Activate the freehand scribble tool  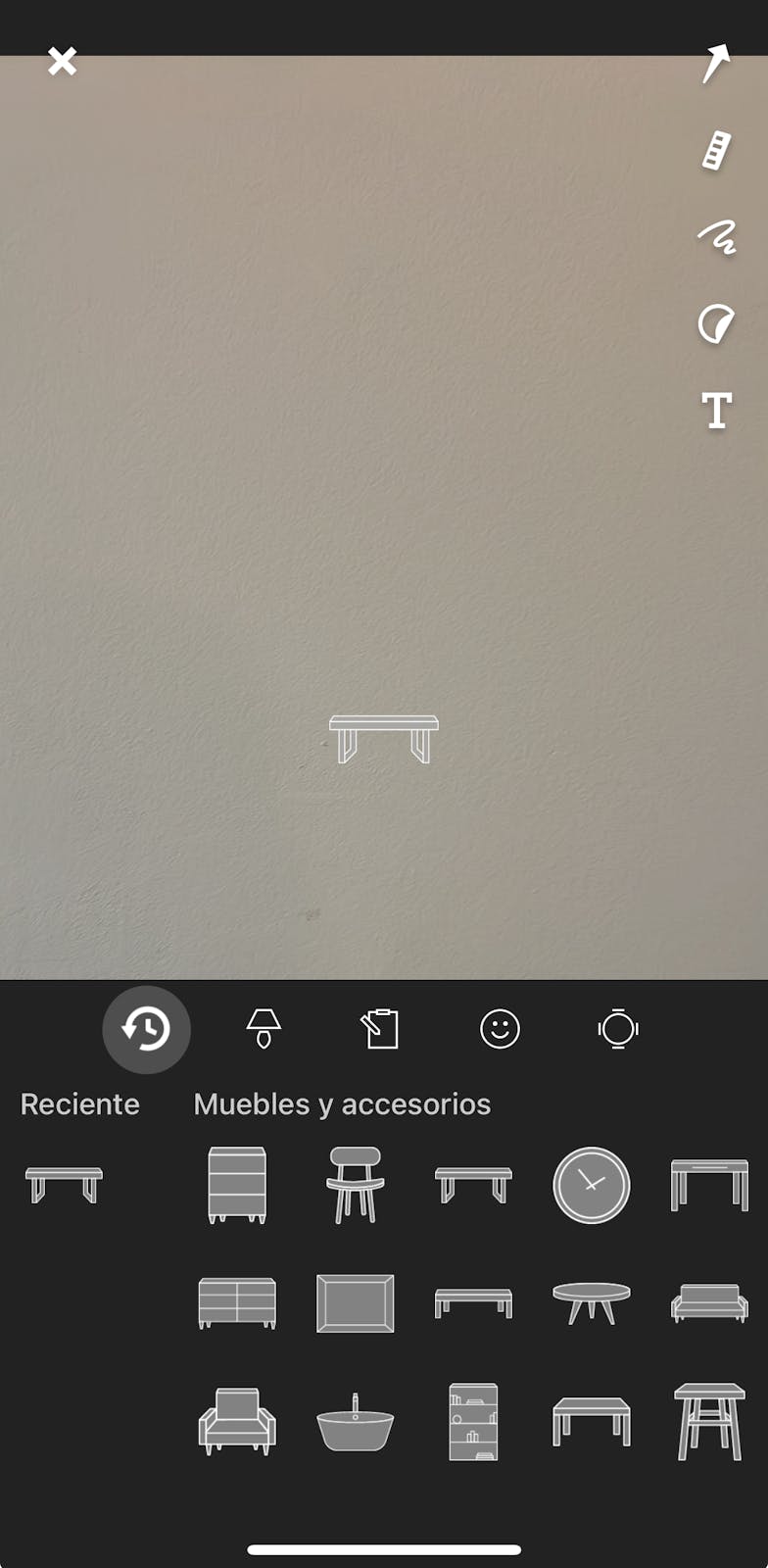pyautogui.click(x=716, y=237)
